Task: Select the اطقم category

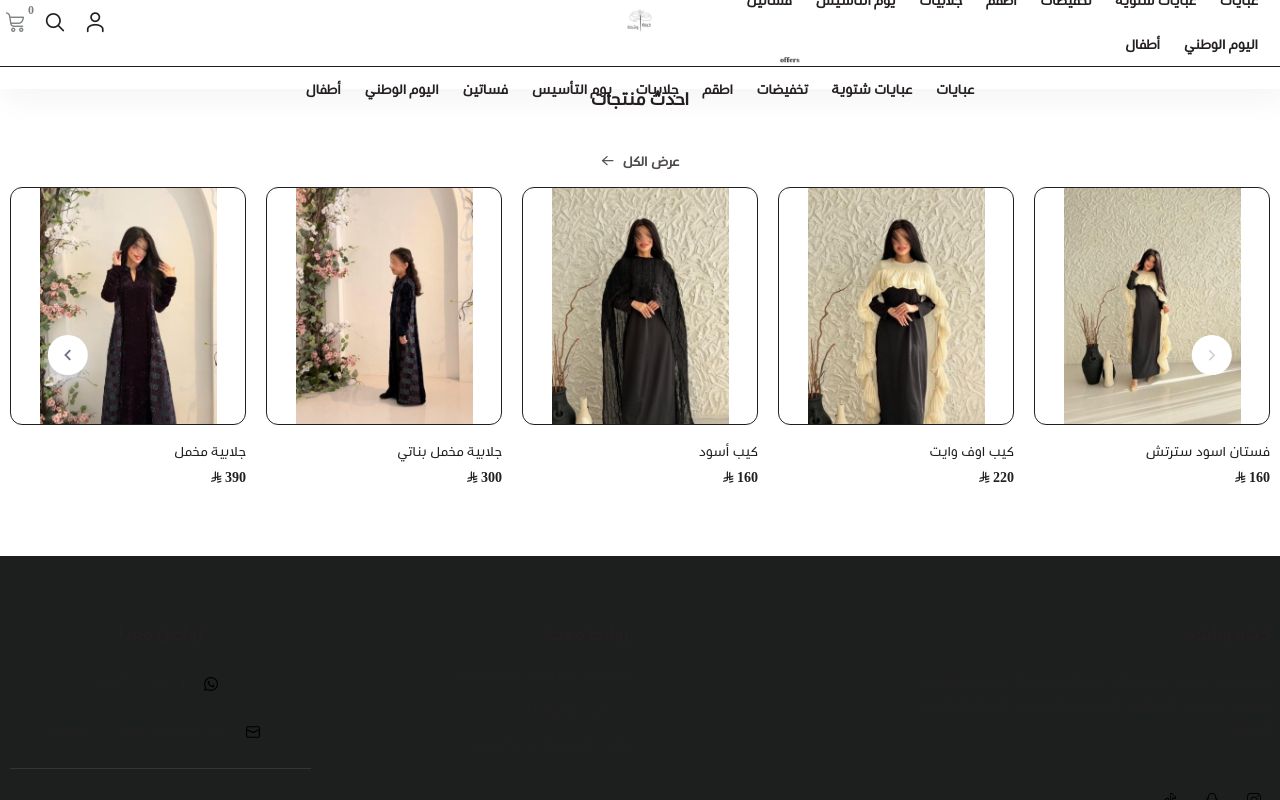Action: [x=717, y=89]
